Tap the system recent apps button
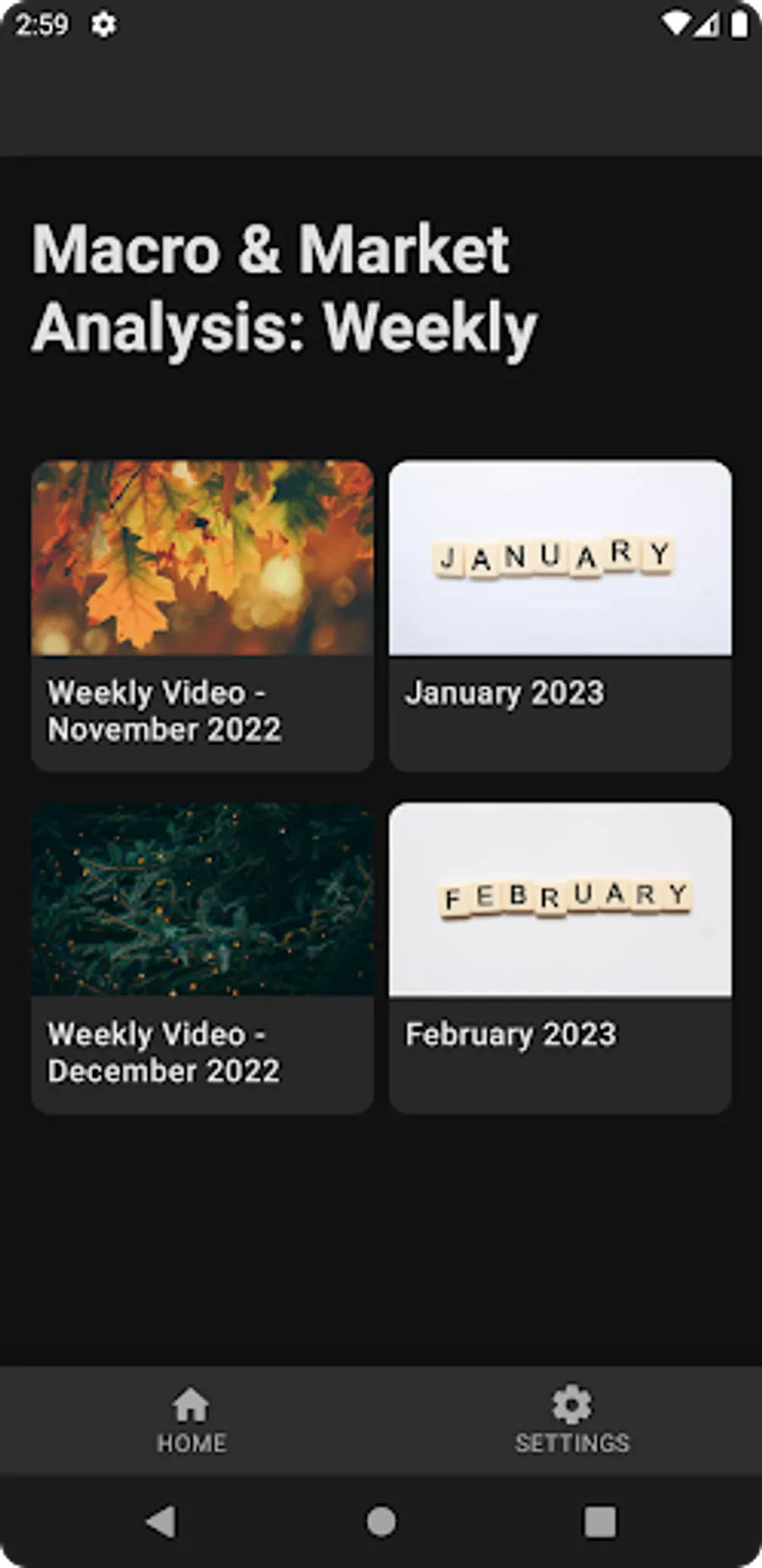The width and height of the screenshot is (762, 1568). coord(599,1521)
